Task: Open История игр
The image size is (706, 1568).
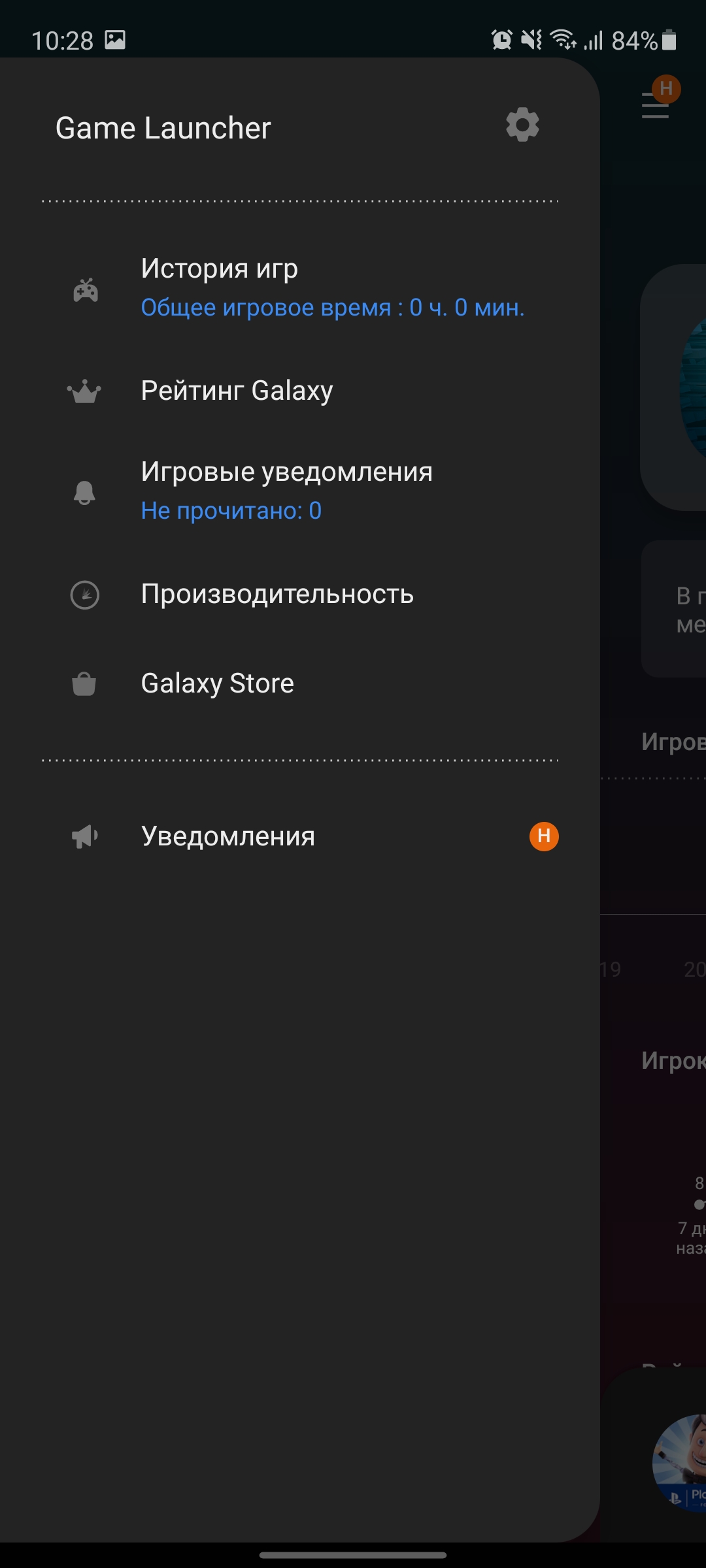Action: tap(301, 287)
